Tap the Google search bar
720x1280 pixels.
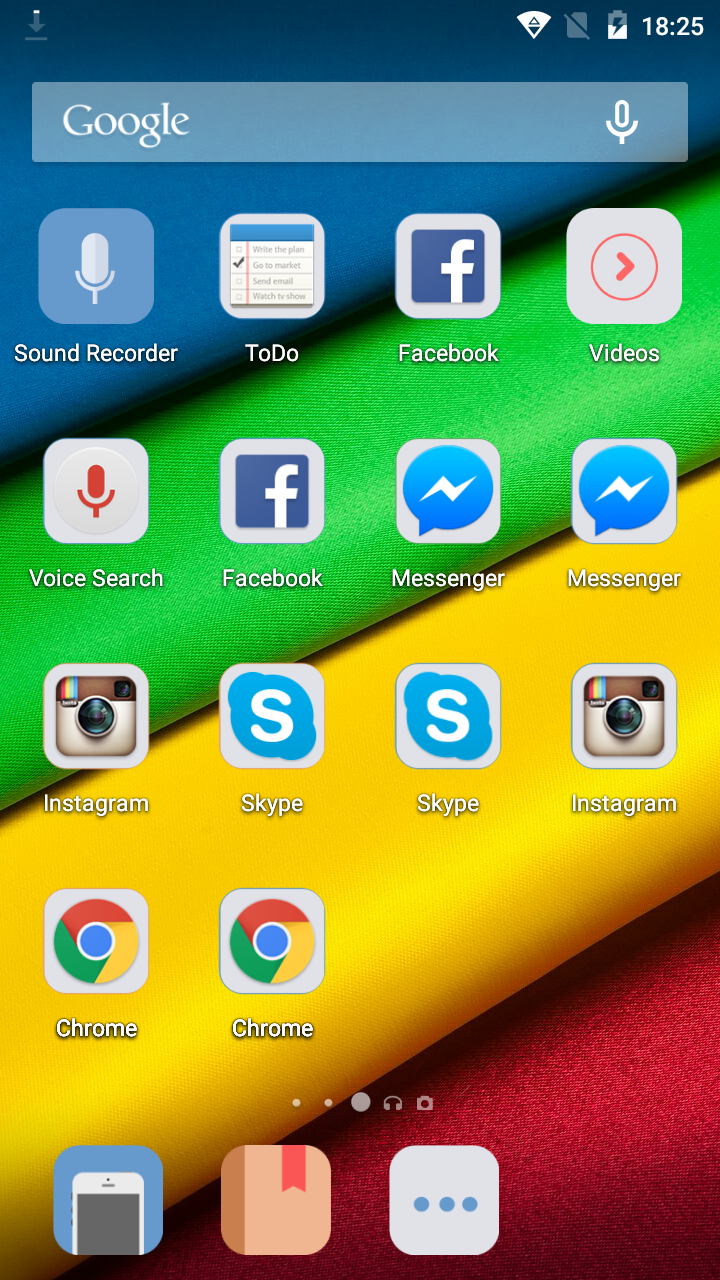[360, 122]
